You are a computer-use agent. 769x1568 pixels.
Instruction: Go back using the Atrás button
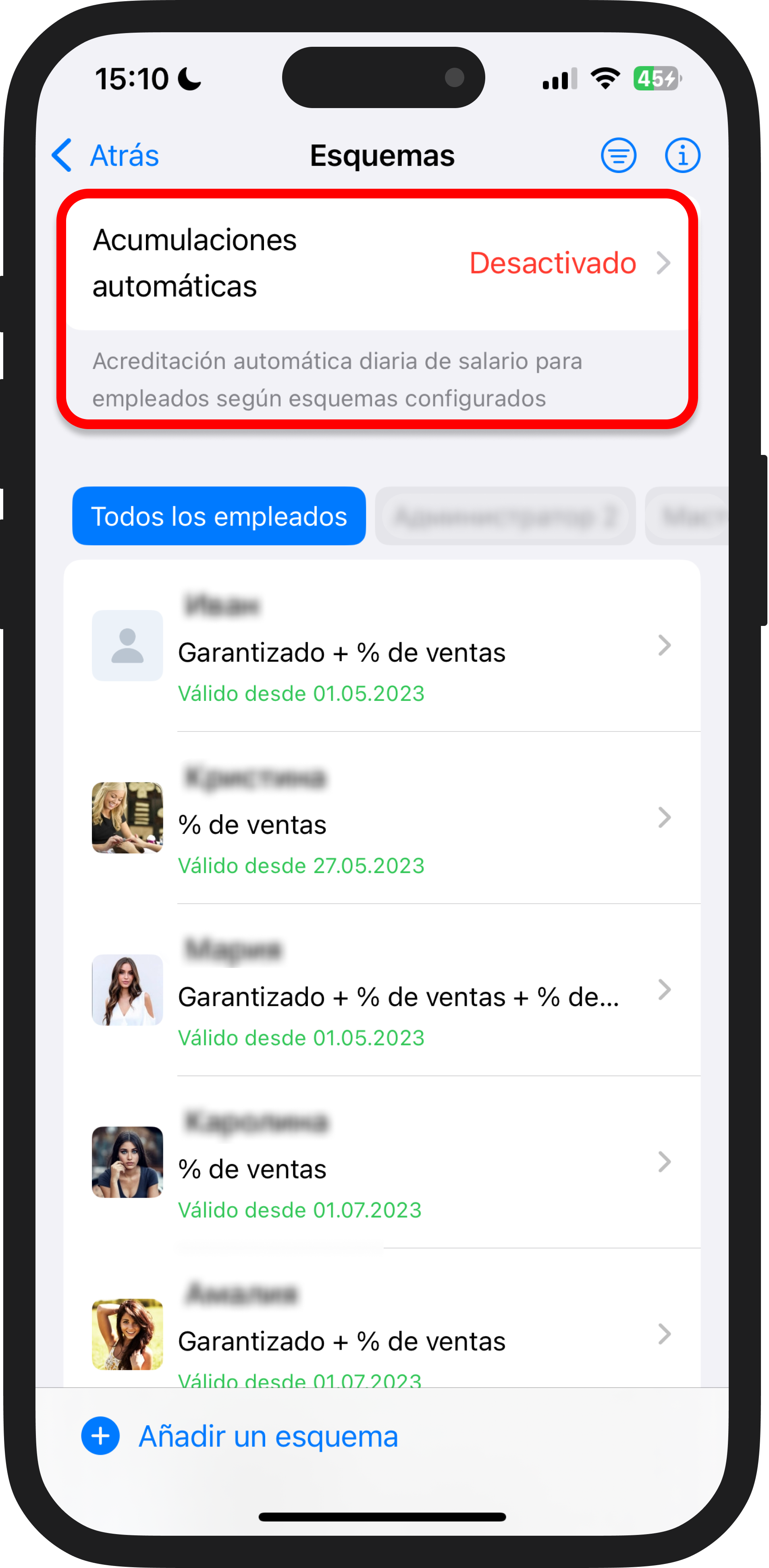coord(106,155)
